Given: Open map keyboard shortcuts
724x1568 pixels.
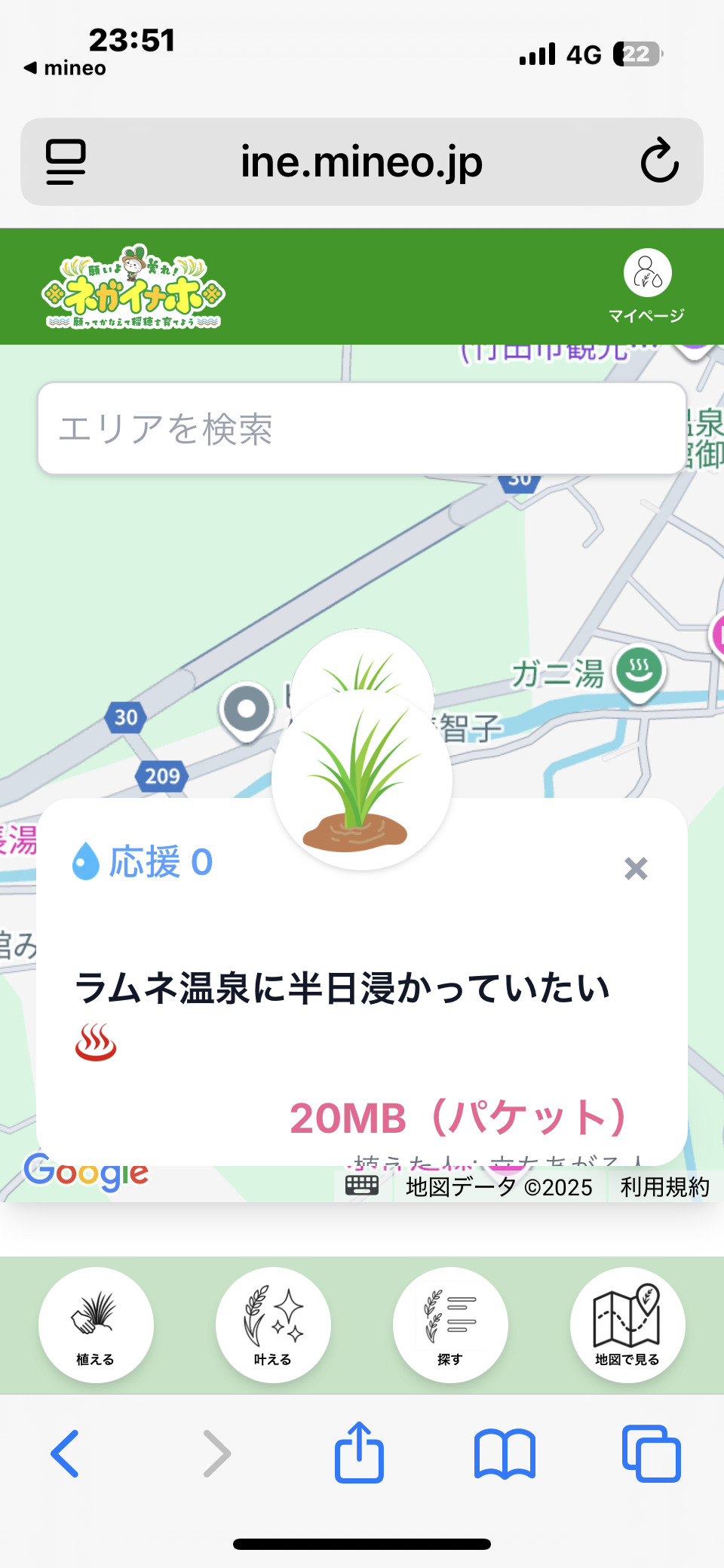Looking at the screenshot, I should coord(362,1186).
